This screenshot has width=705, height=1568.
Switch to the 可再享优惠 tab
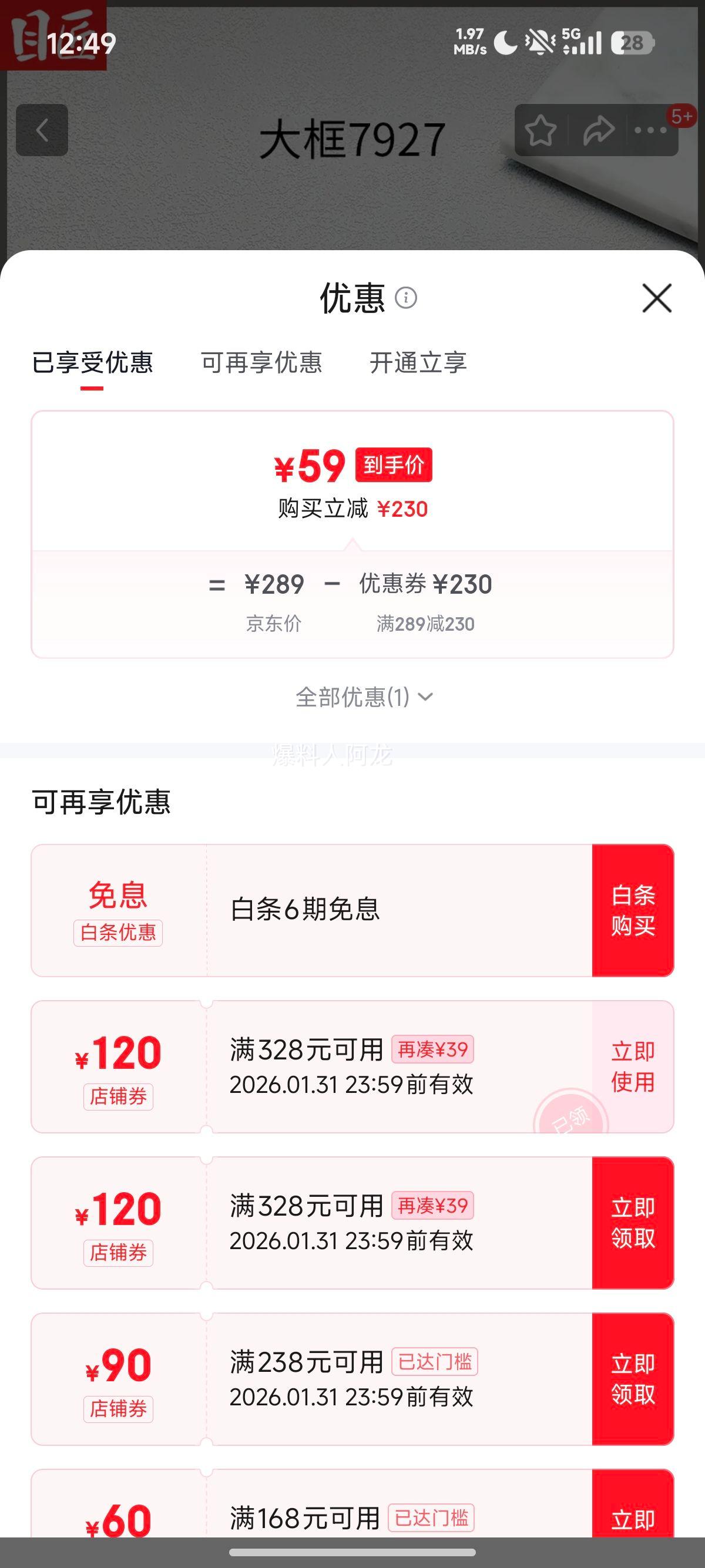[x=261, y=363]
